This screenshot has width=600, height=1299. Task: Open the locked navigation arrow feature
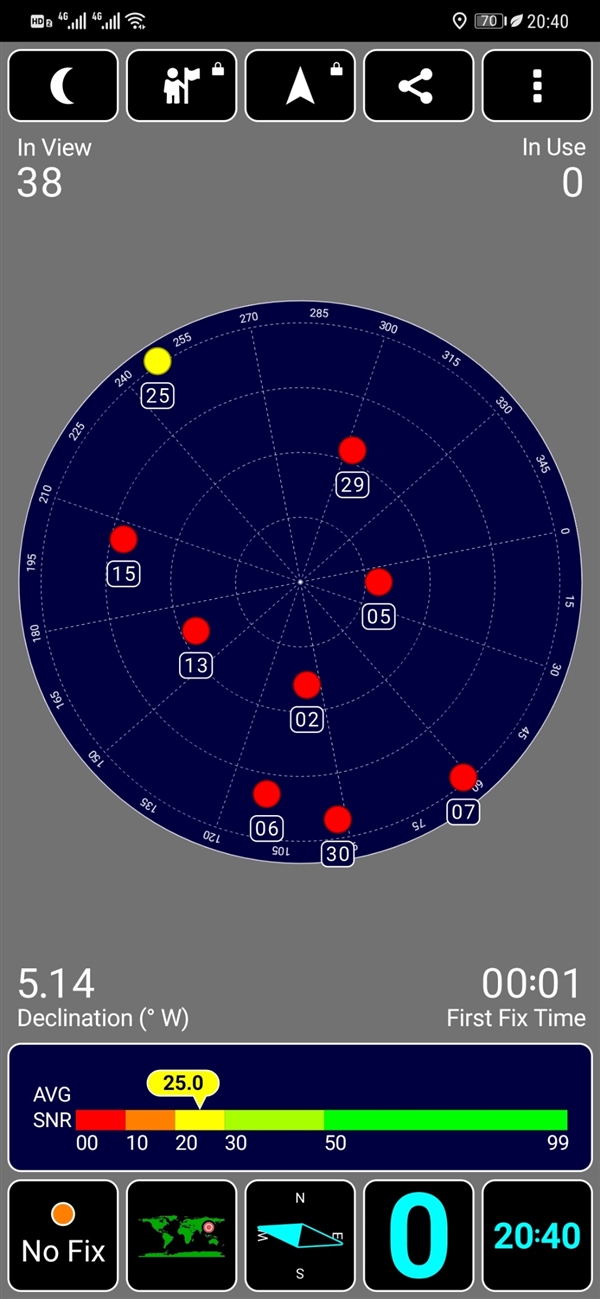tap(300, 86)
